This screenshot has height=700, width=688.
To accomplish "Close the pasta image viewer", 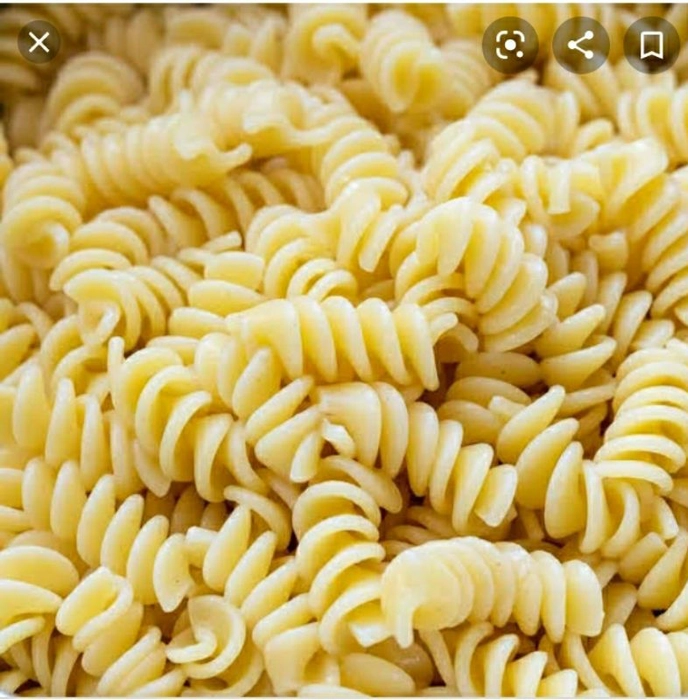I will coord(39,42).
